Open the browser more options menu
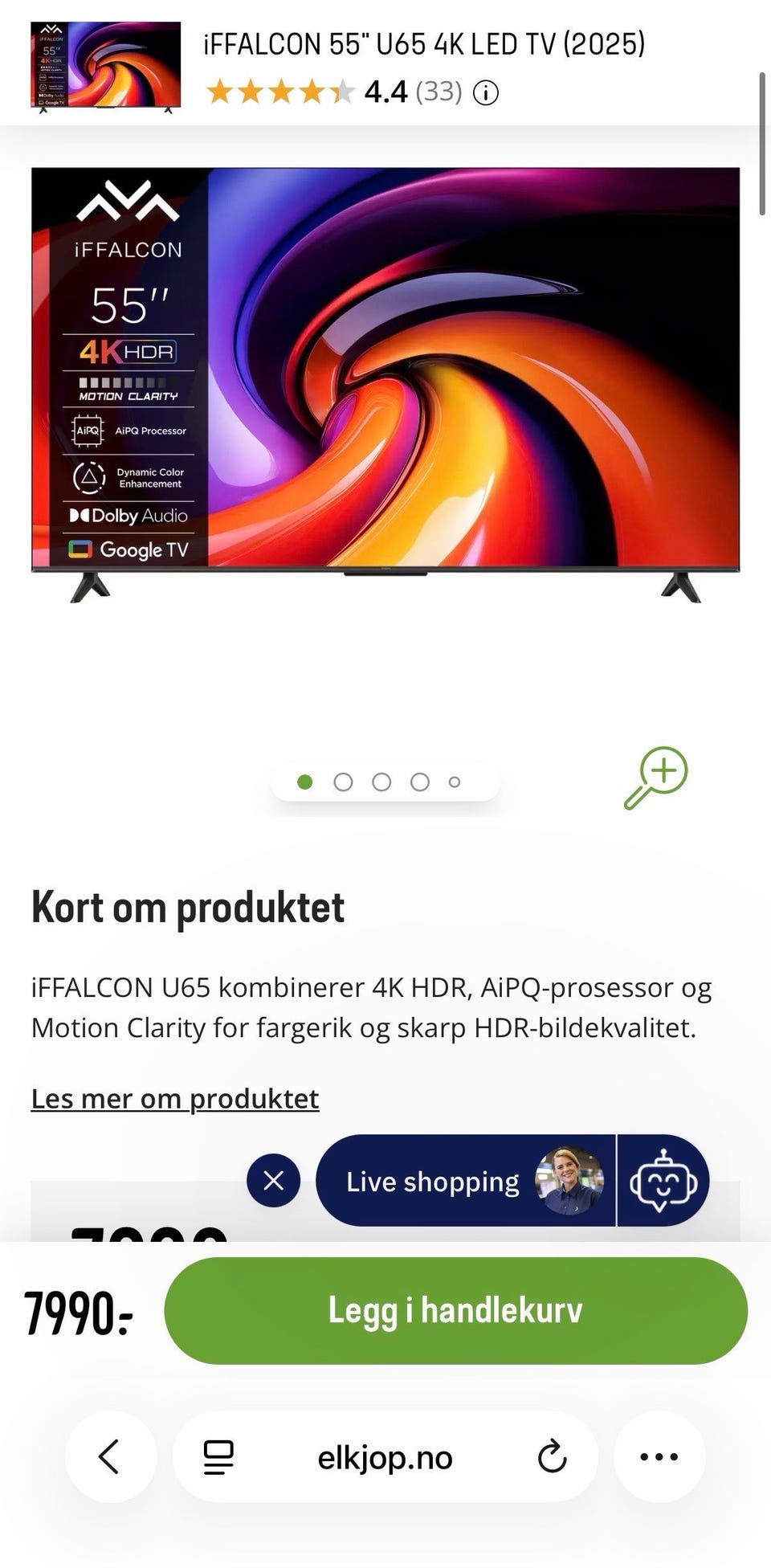 pyautogui.click(x=659, y=1456)
